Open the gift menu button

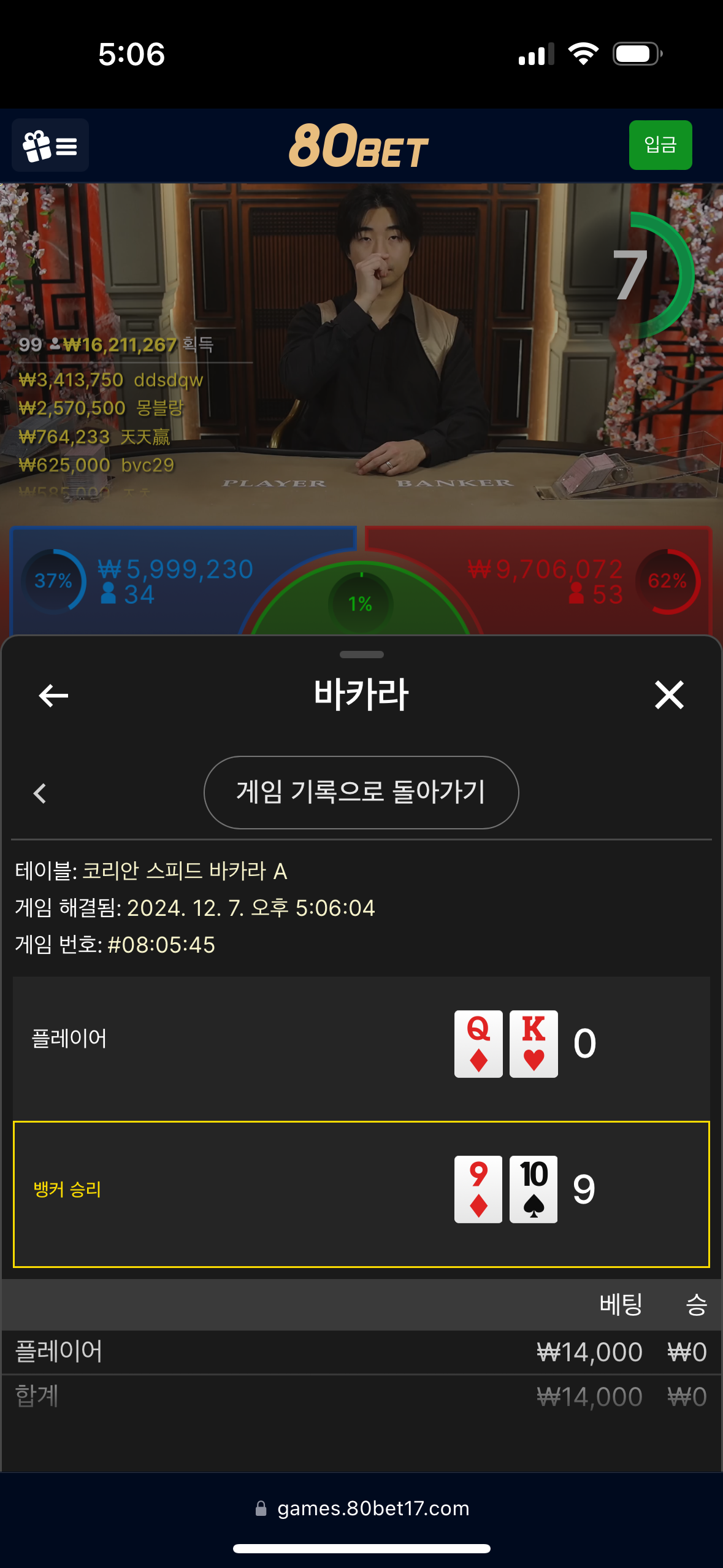[x=50, y=145]
